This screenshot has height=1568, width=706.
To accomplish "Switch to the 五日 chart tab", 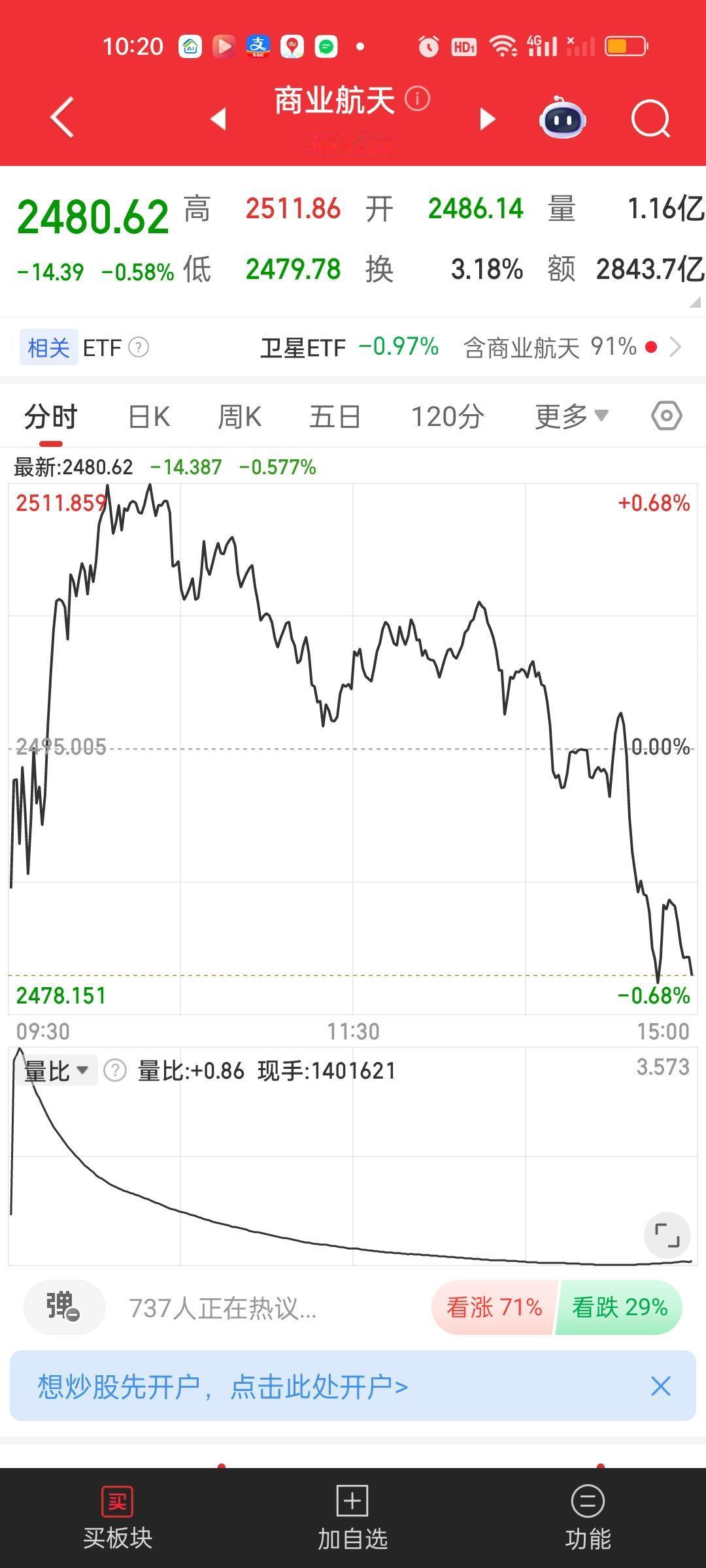I will [334, 416].
